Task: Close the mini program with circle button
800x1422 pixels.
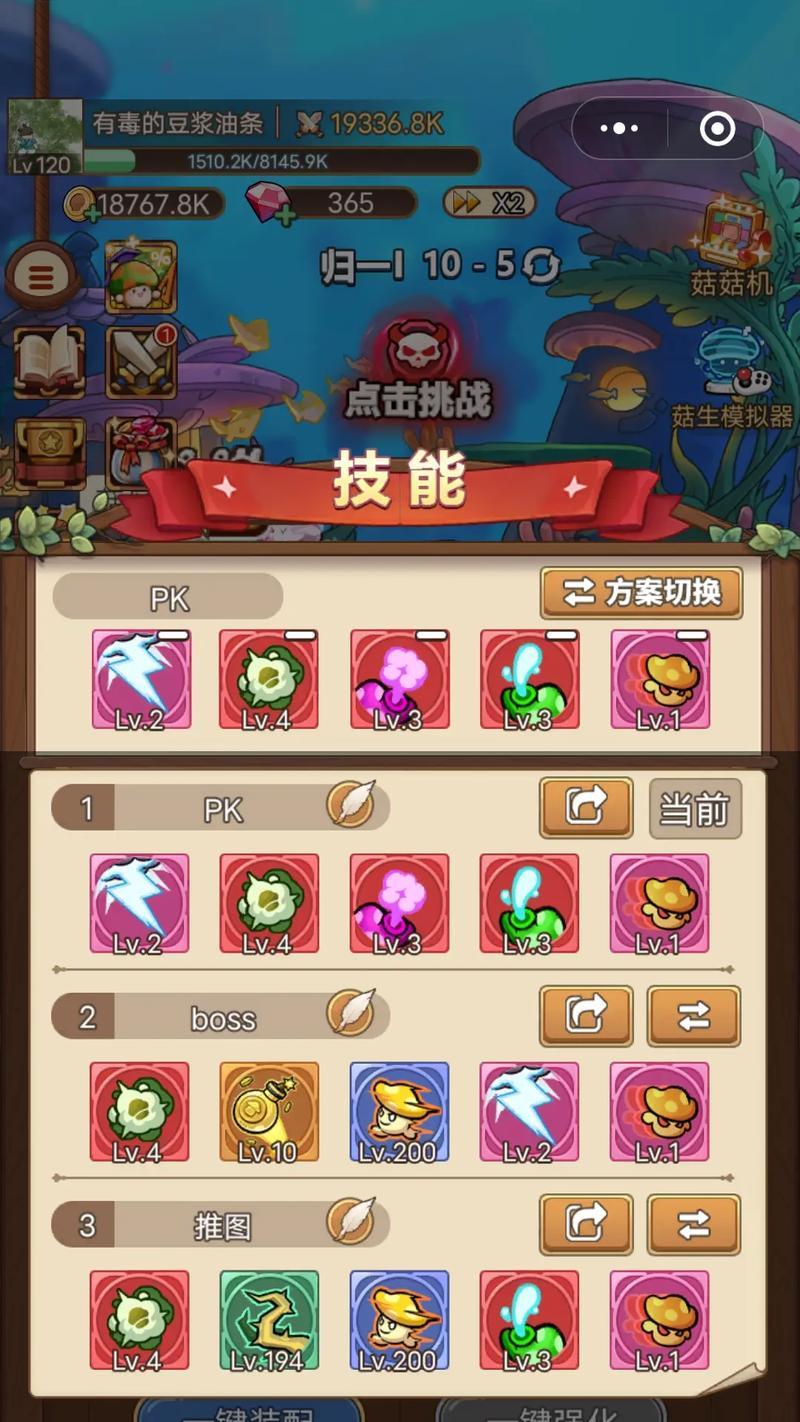Action: (717, 128)
